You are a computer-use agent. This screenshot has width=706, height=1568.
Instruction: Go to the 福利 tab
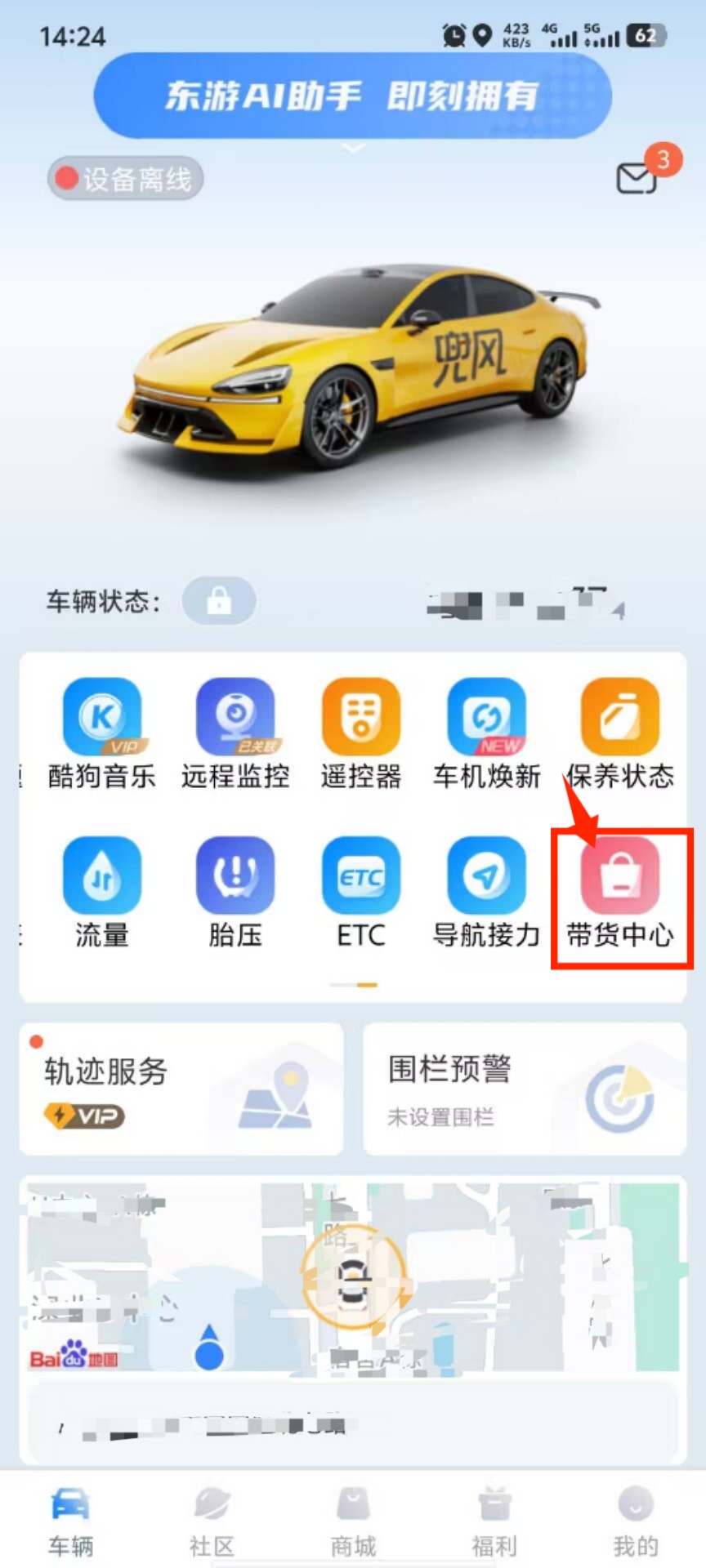(494, 1521)
